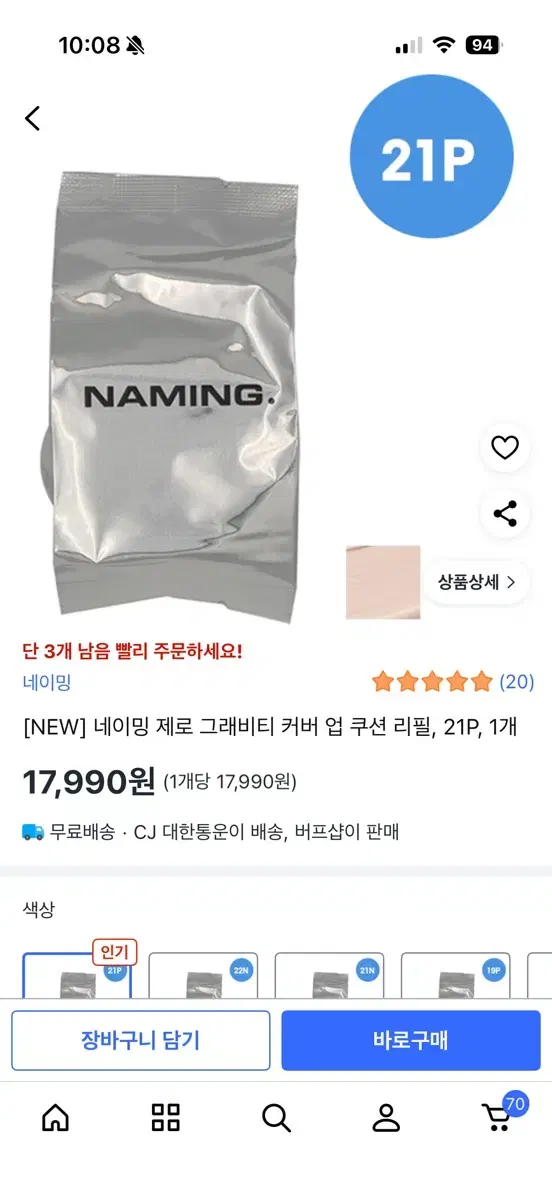Go back with the top-left arrow
The image size is (552, 1200).
[33, 118]
